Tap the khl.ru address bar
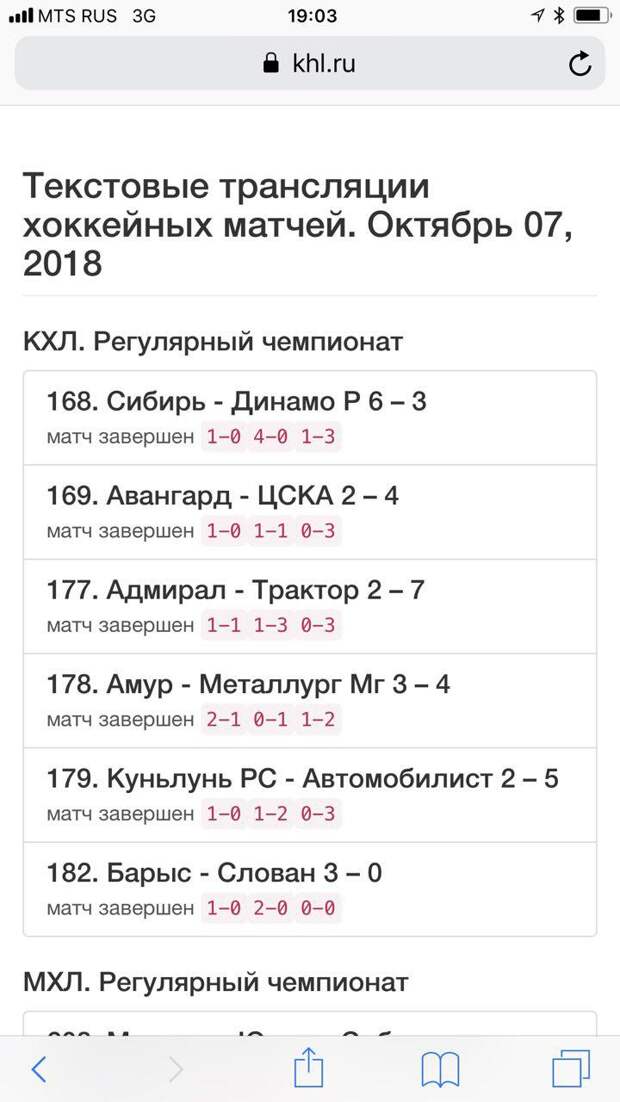620x1102 pixels. click(x=308, y=64)
